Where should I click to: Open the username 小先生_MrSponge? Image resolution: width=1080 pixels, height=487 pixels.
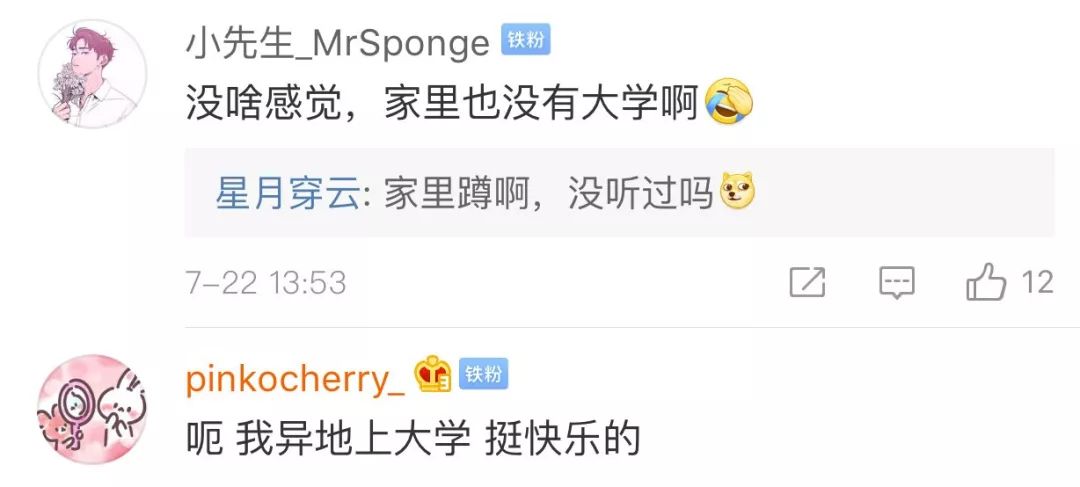[337, 42]
